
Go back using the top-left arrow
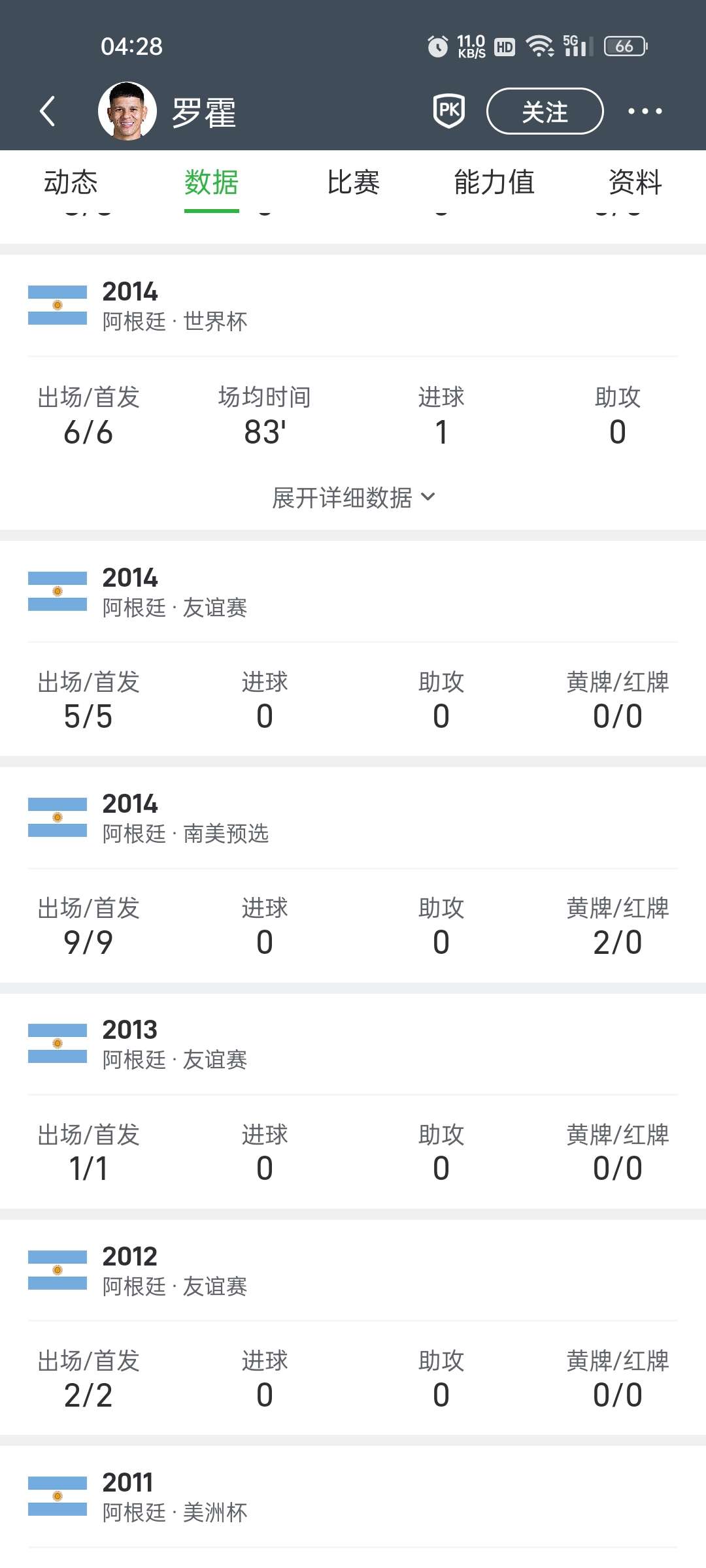[x=47, y=111]
